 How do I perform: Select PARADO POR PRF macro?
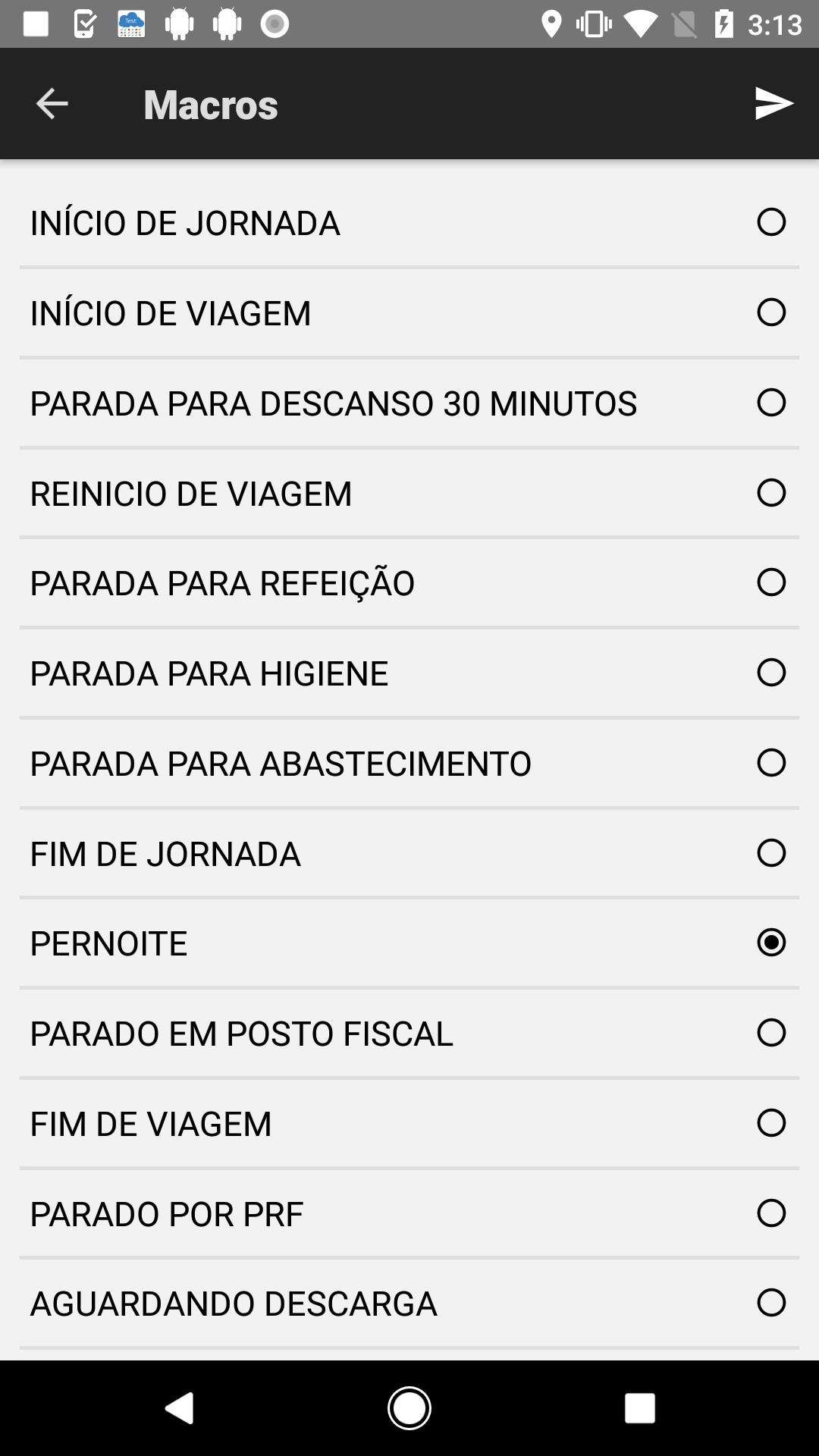click(x=409, y=1213)
